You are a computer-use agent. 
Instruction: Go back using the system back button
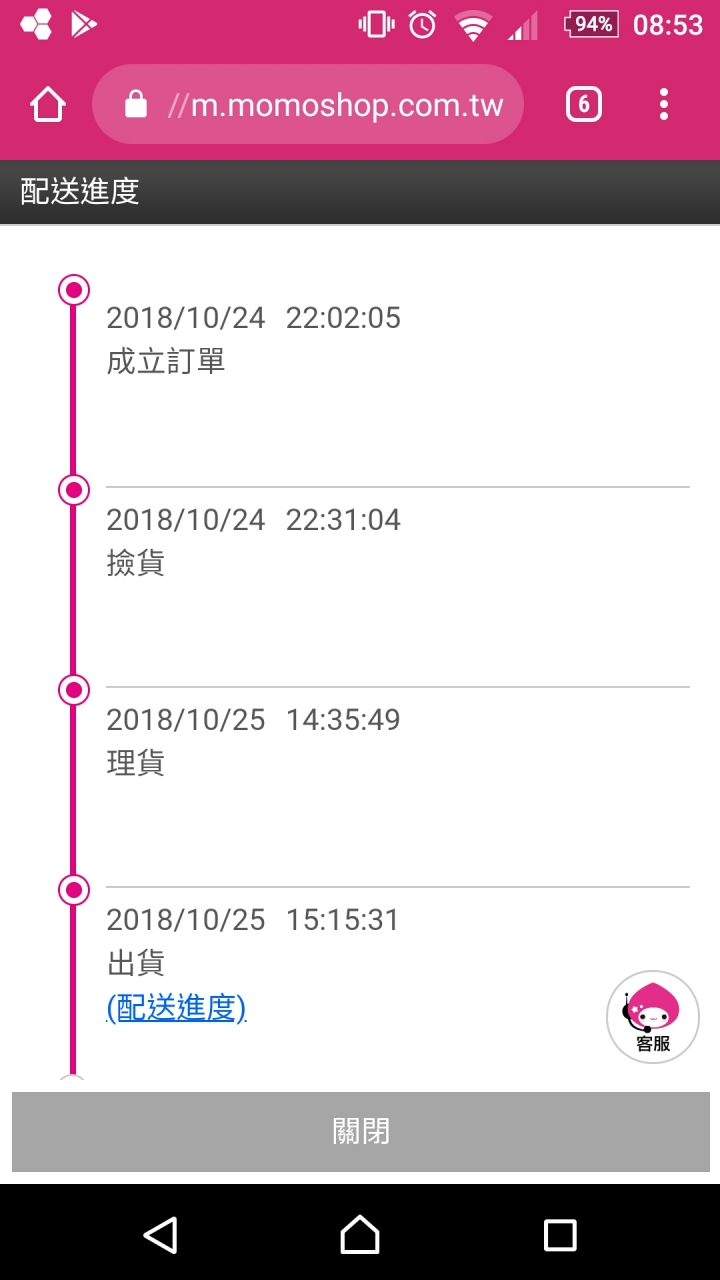(160, 1235)
